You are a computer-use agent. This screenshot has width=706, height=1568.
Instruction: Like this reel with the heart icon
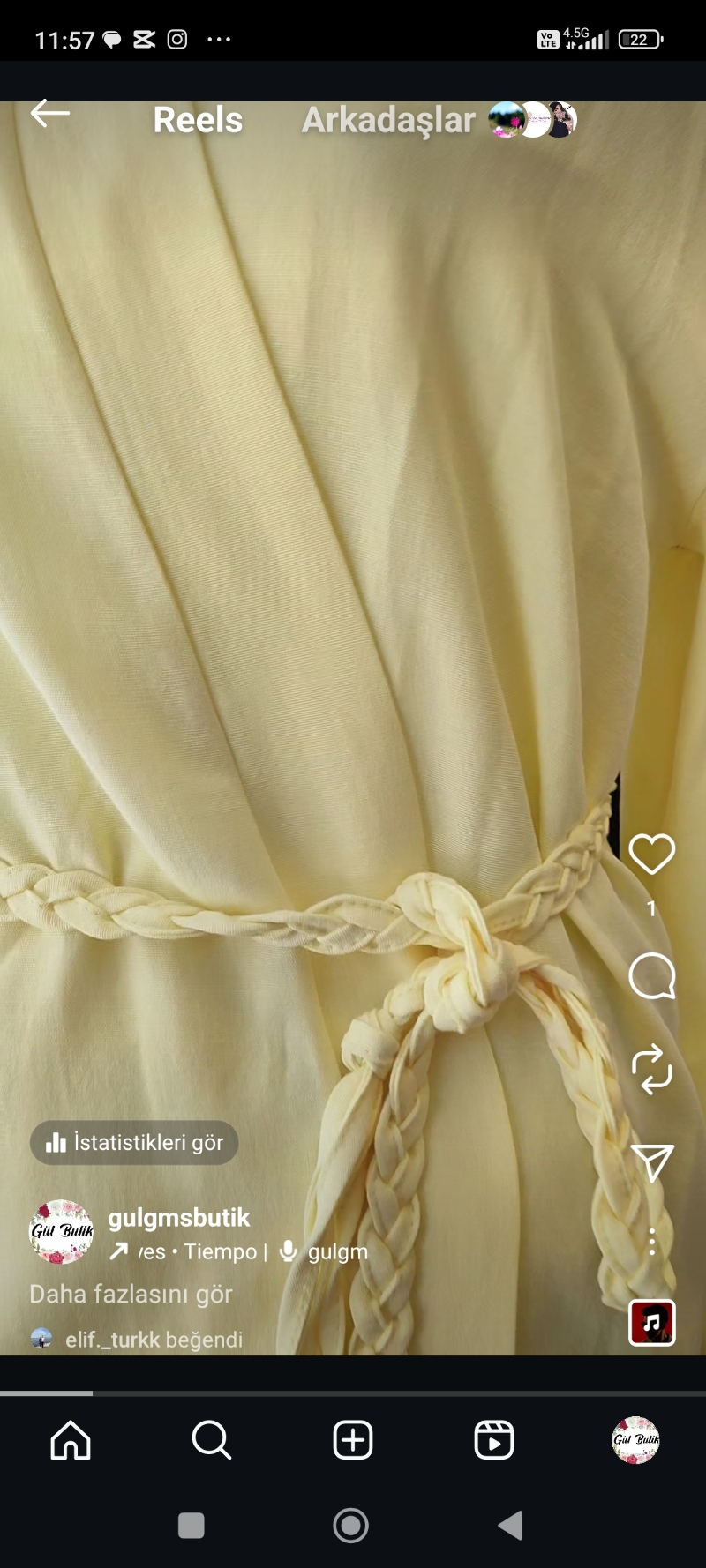click(x=651, y=854)
